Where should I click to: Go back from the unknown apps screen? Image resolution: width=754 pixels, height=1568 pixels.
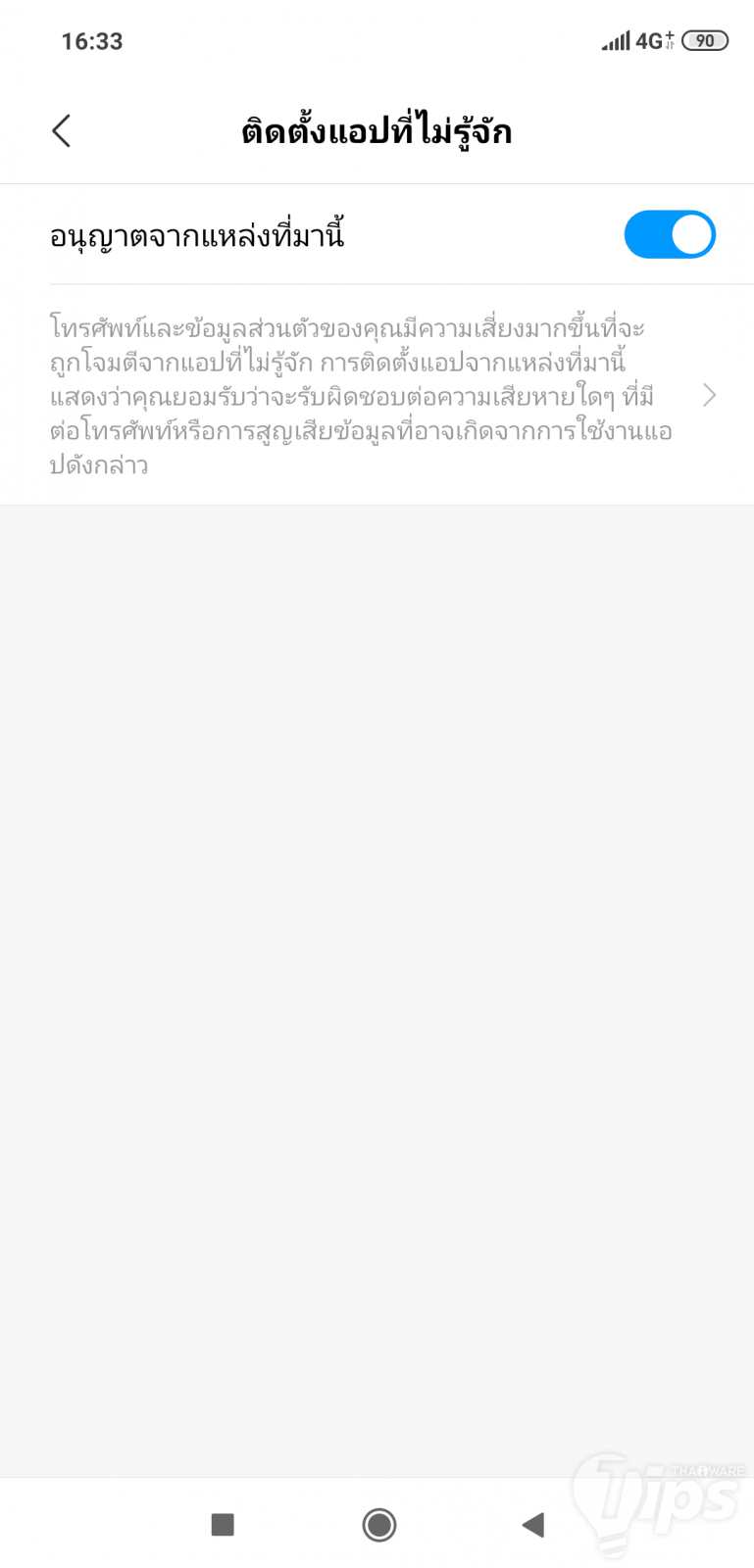[62, 131]
